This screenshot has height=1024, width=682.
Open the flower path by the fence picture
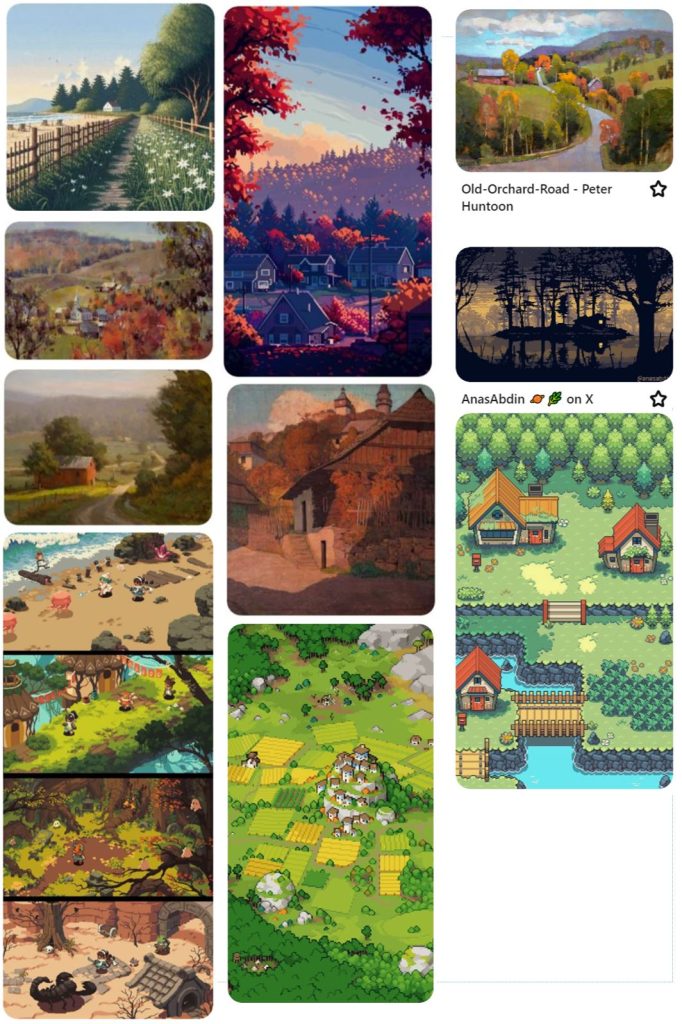tap(110, 107)
